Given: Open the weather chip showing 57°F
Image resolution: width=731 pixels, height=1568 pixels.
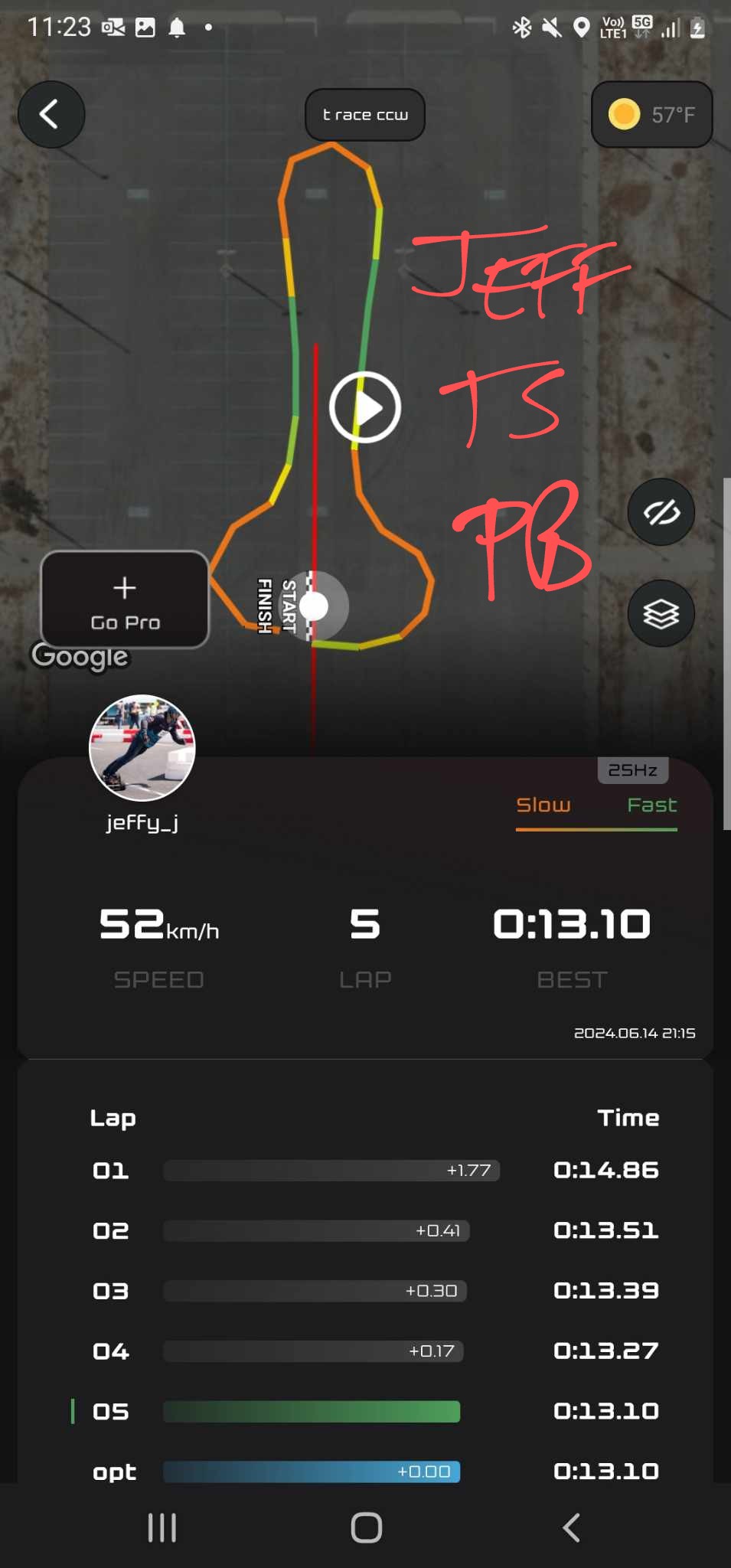Looking at the screenshot, I should tap(651, 115).
